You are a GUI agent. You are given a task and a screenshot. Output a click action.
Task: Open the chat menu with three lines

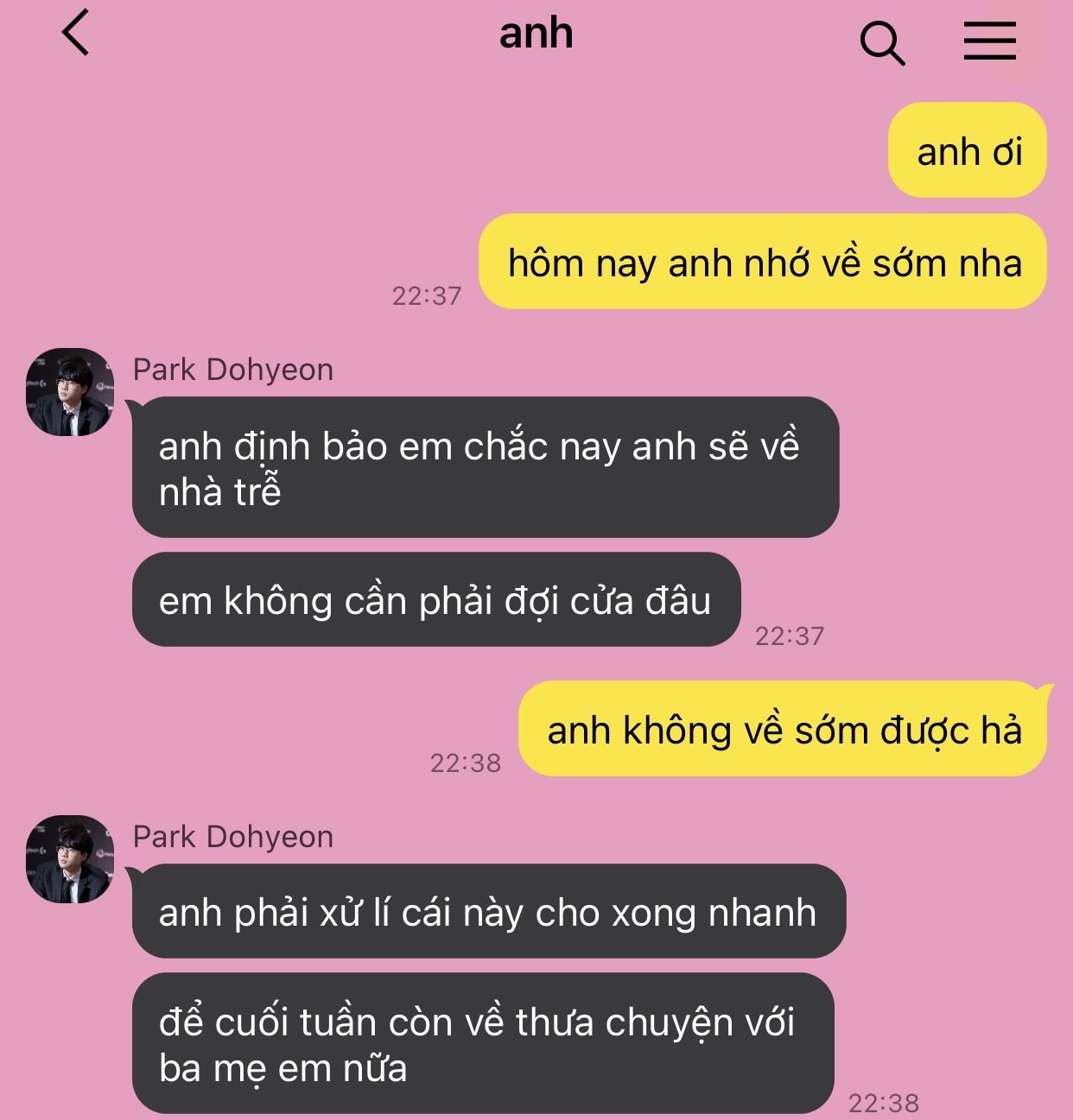[989, 41]
